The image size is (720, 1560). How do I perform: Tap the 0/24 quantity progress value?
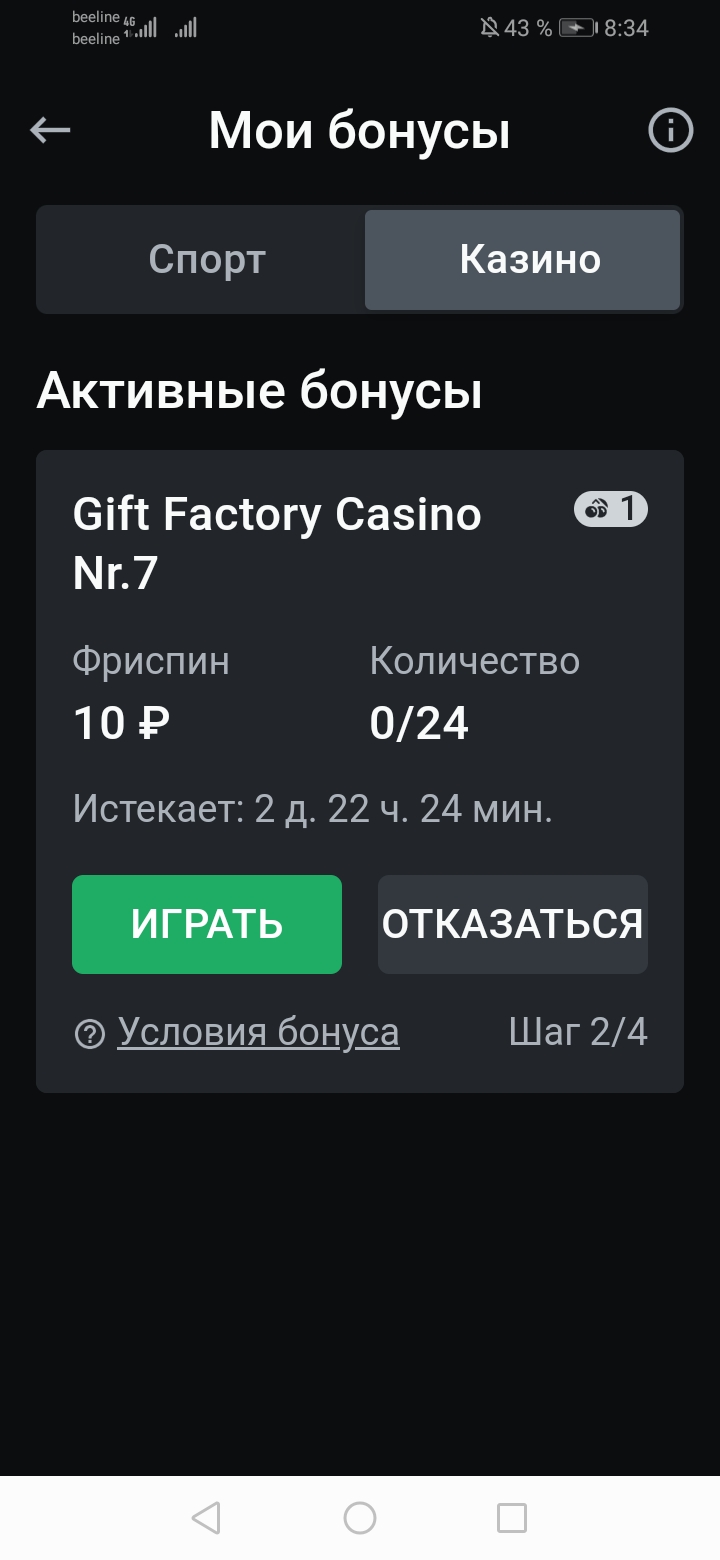coord(420,722)
